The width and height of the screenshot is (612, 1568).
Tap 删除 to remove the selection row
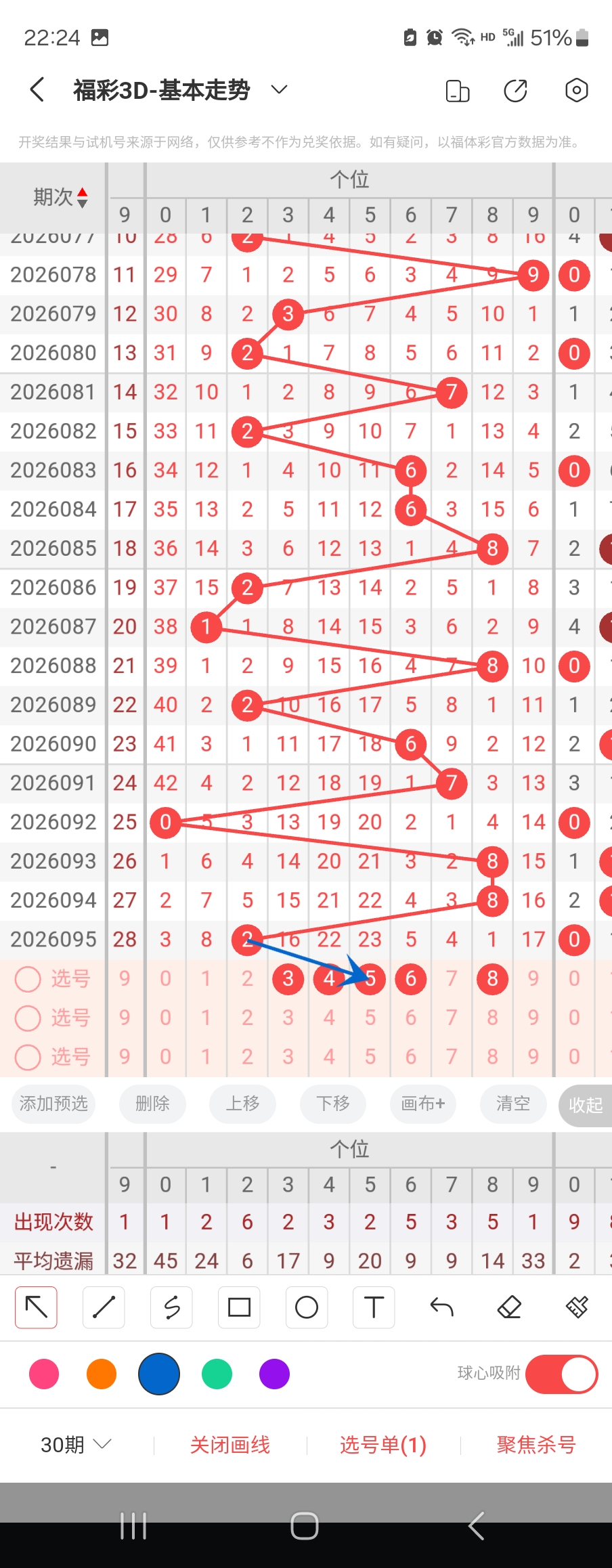click(152, 1104)
